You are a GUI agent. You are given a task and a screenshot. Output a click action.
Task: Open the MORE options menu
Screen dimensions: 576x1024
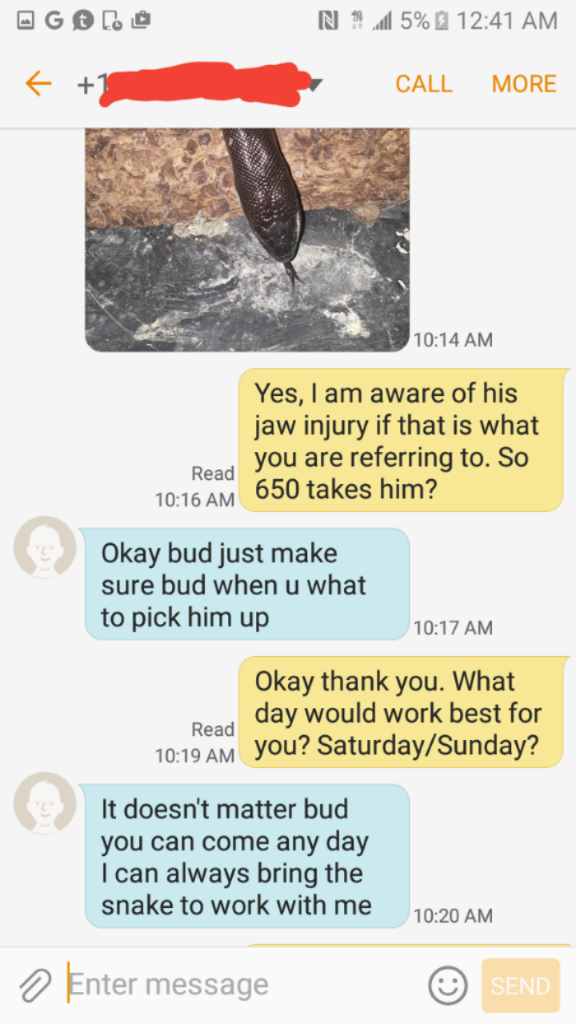coord(524,84)
